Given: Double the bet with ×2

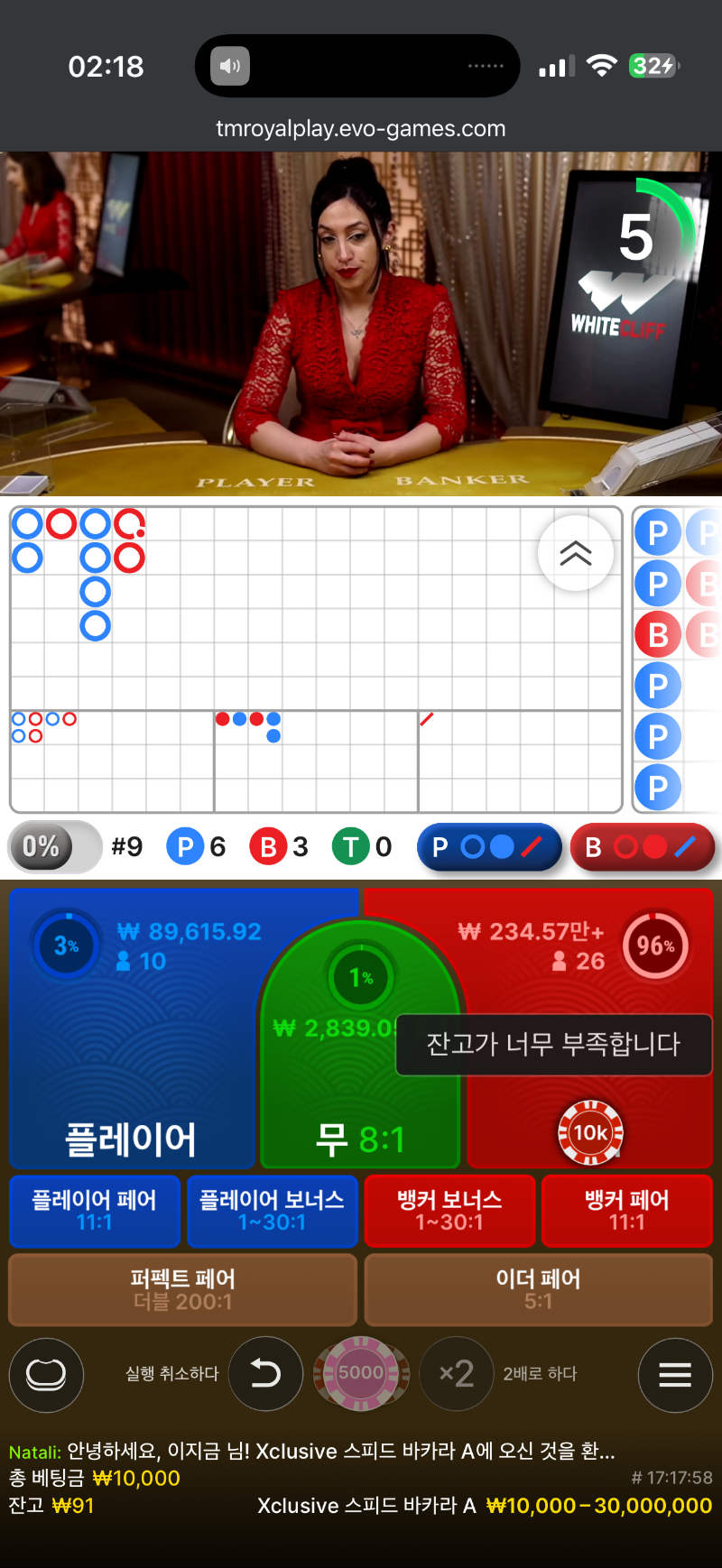Looking at the screenshot, I should point(457,1373).
